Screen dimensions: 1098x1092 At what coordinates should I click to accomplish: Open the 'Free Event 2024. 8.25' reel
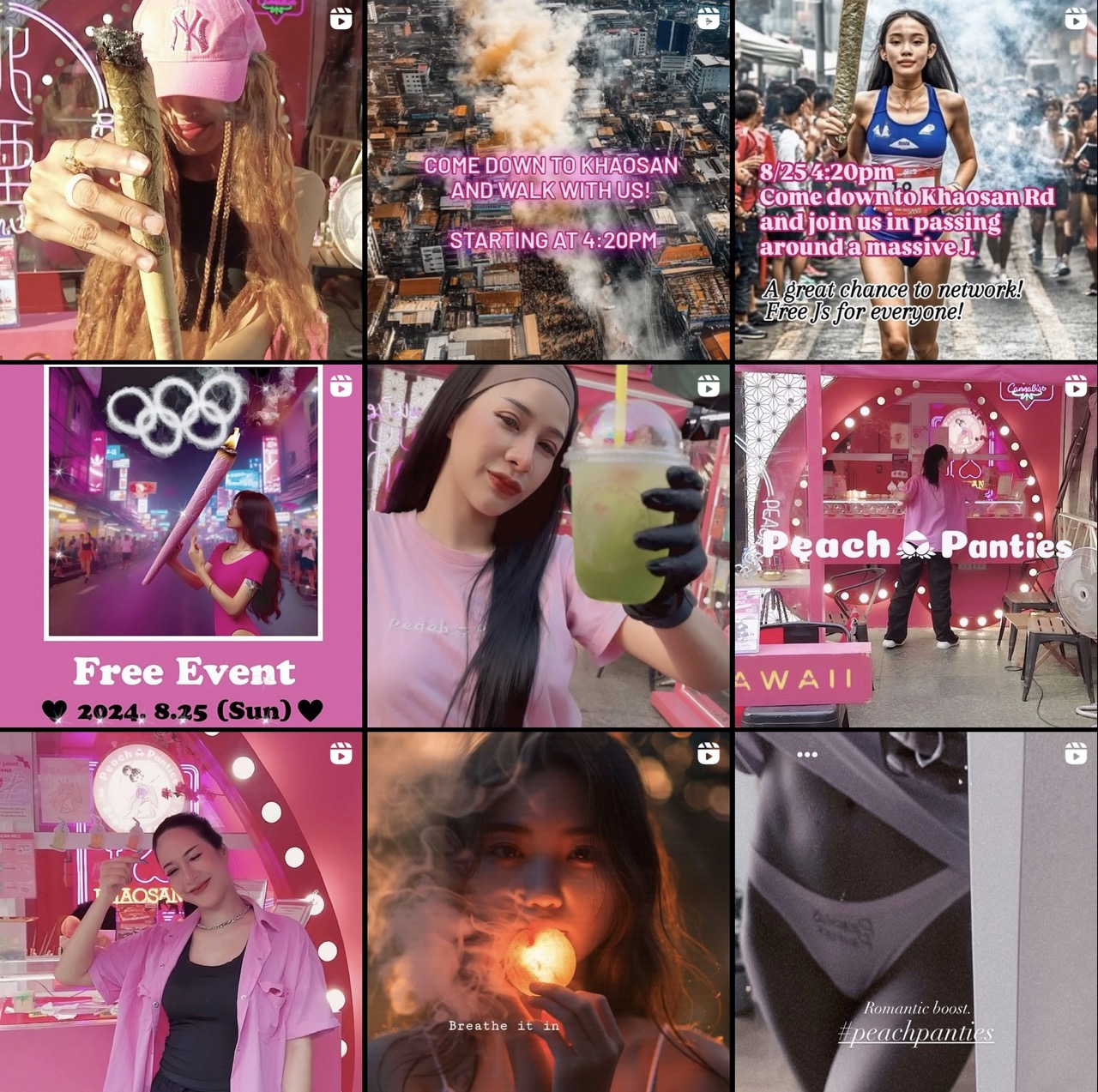pyautogui.click(x=181, y=546)
